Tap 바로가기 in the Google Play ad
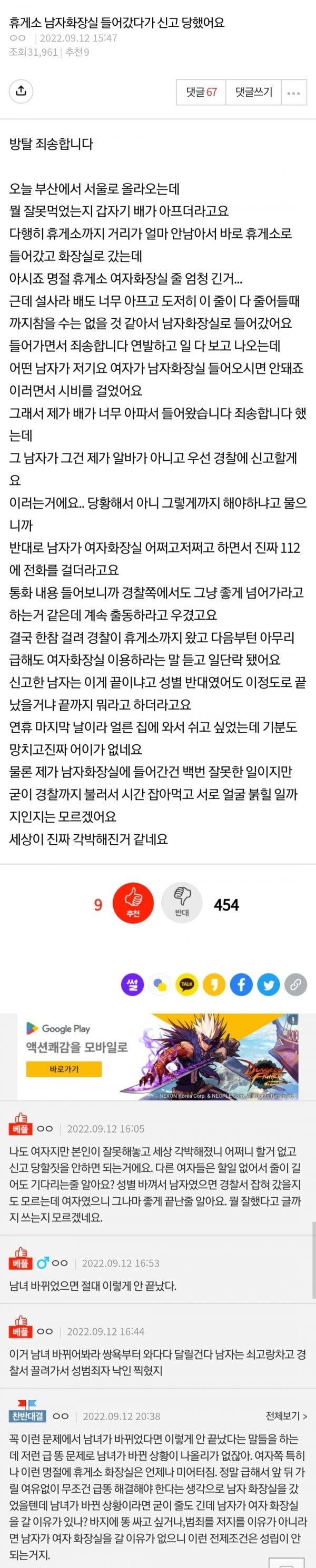Image resolution: width=316 pixels, height=1568 pixels. [x=63, y=1069]
